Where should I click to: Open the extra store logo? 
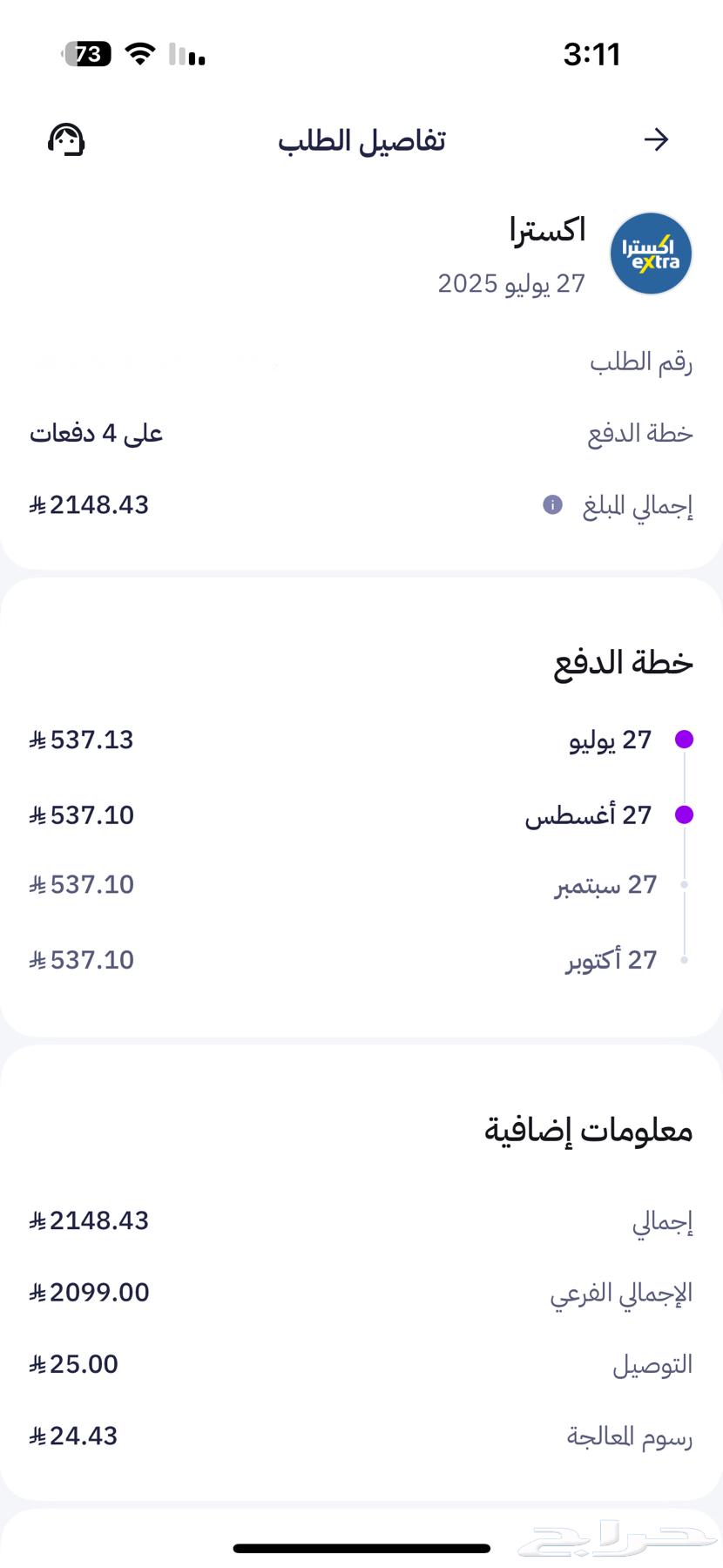[651, 253]
